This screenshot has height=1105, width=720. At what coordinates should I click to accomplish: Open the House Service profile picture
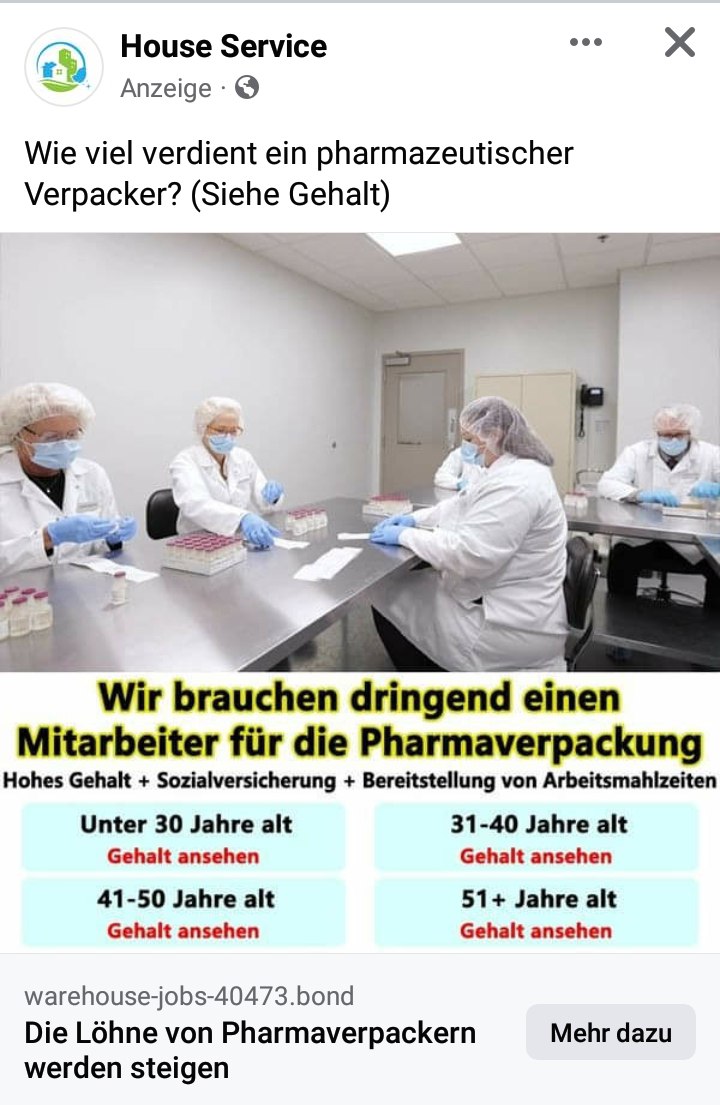[x=64, y=67]
